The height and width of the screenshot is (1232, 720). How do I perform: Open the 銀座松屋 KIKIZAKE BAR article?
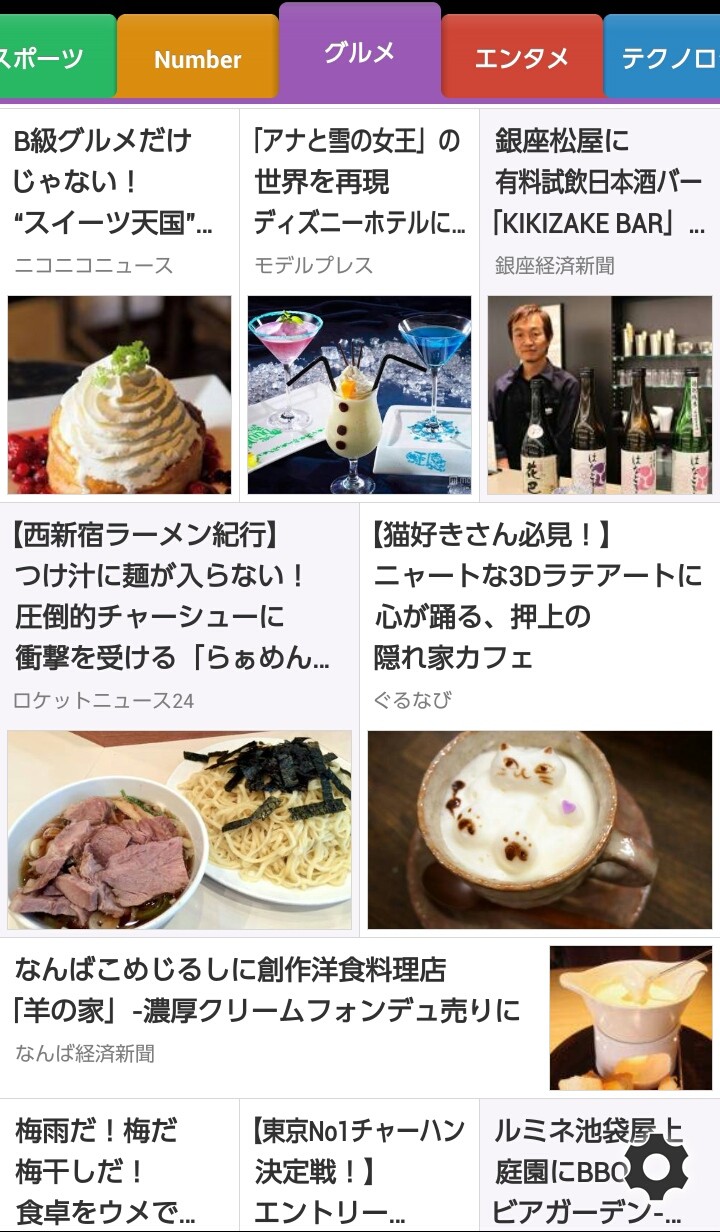point(599,300)
